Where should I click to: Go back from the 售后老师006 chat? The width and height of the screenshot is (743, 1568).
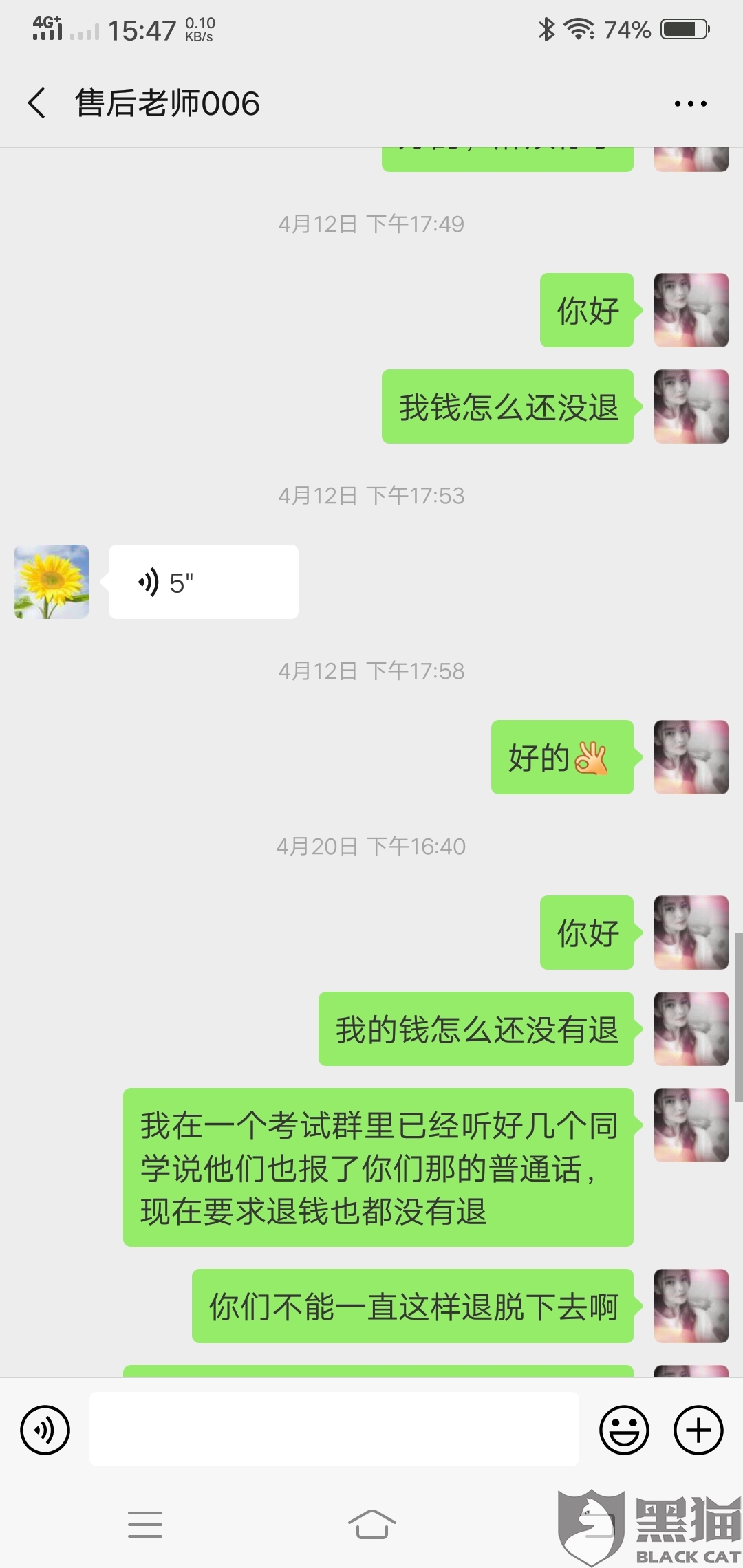tap(37, 103)
